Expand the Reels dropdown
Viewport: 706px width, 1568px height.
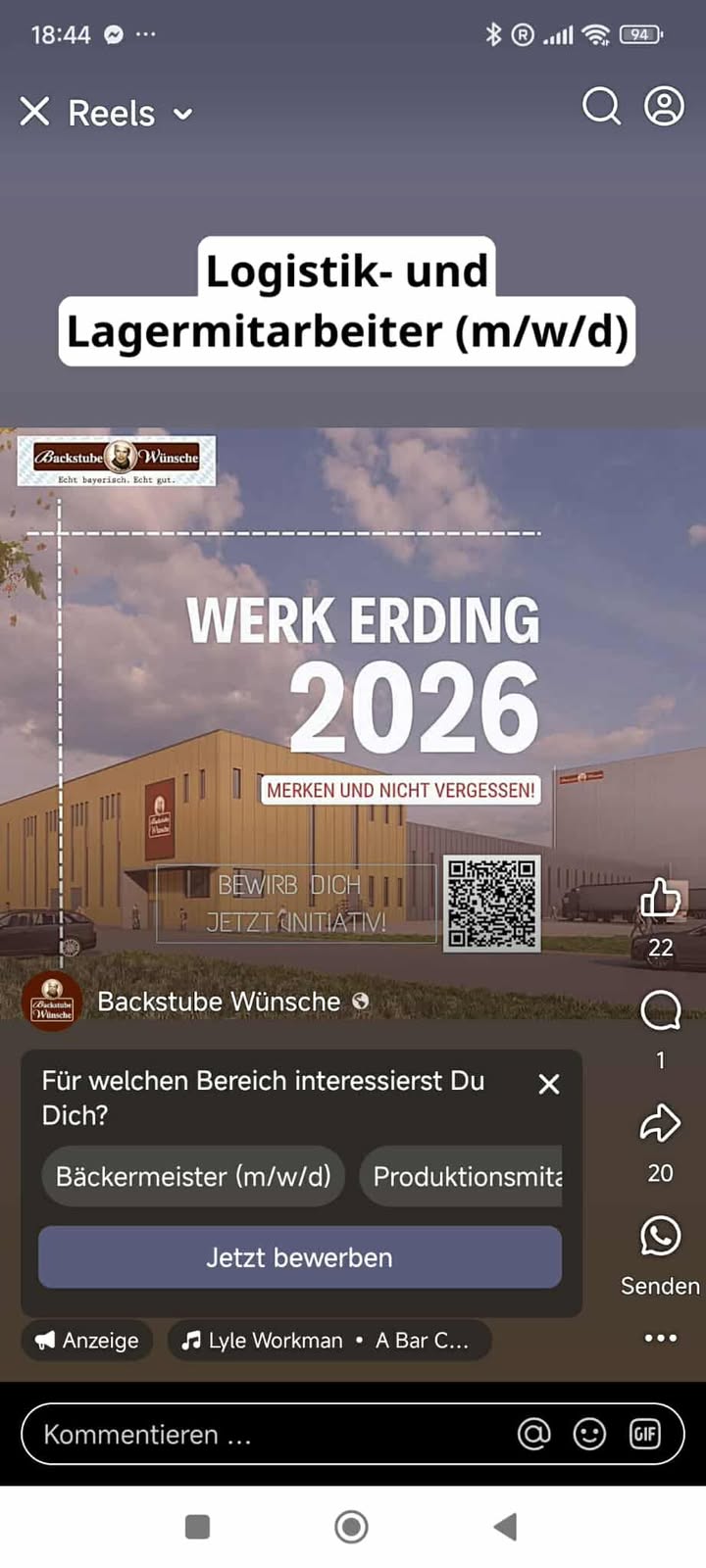(182, 114)
